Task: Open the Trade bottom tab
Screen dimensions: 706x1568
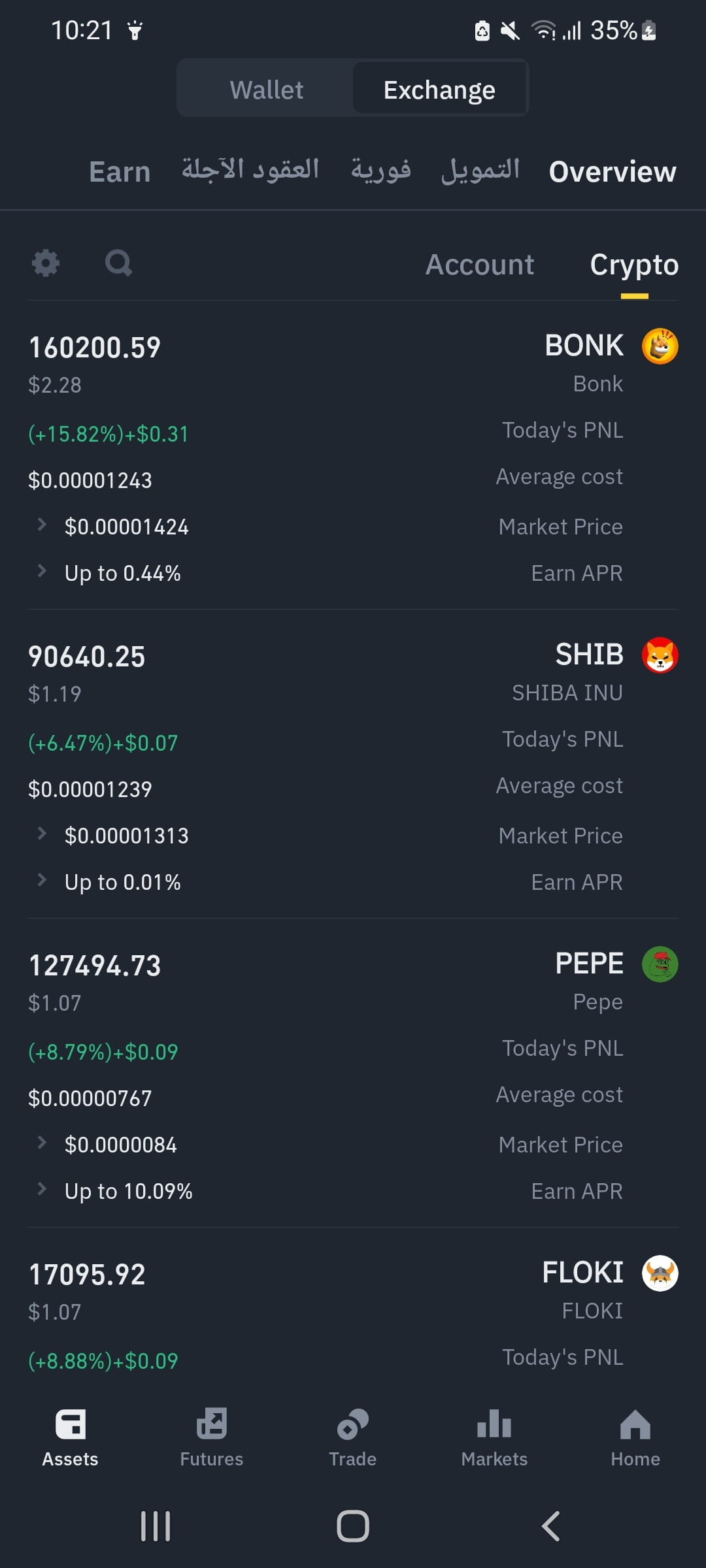Action: tap(353, 1437)
